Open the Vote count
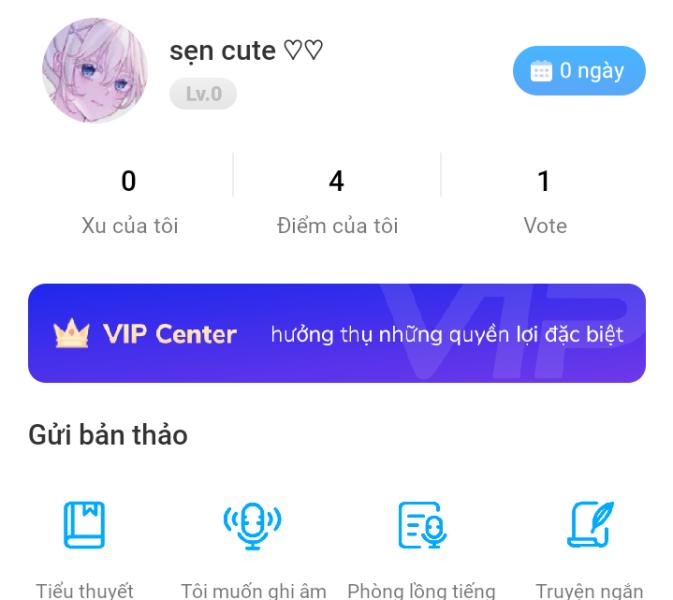 [544, 201]
